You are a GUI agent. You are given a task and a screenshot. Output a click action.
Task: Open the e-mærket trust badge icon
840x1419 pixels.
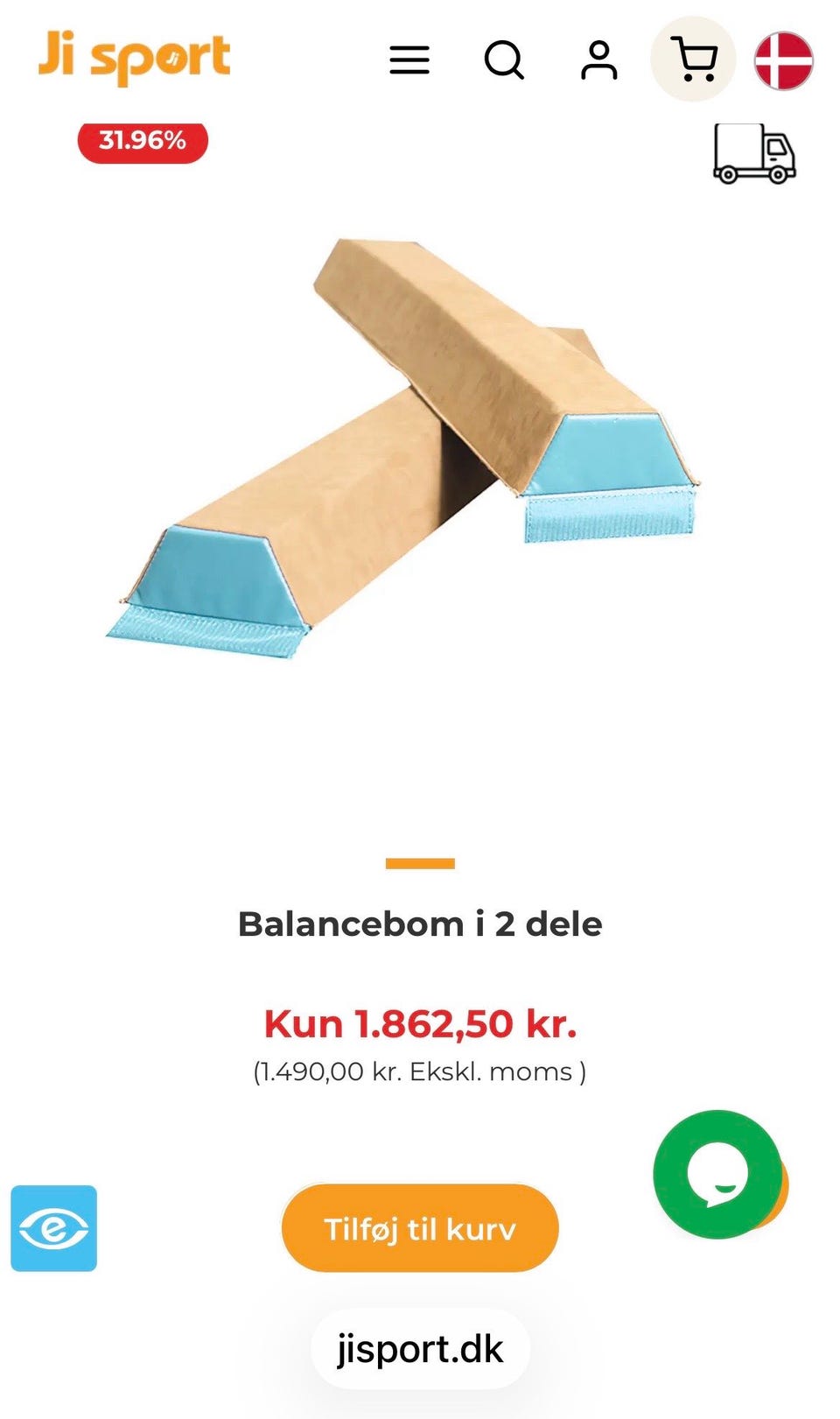click(54, 1229)
